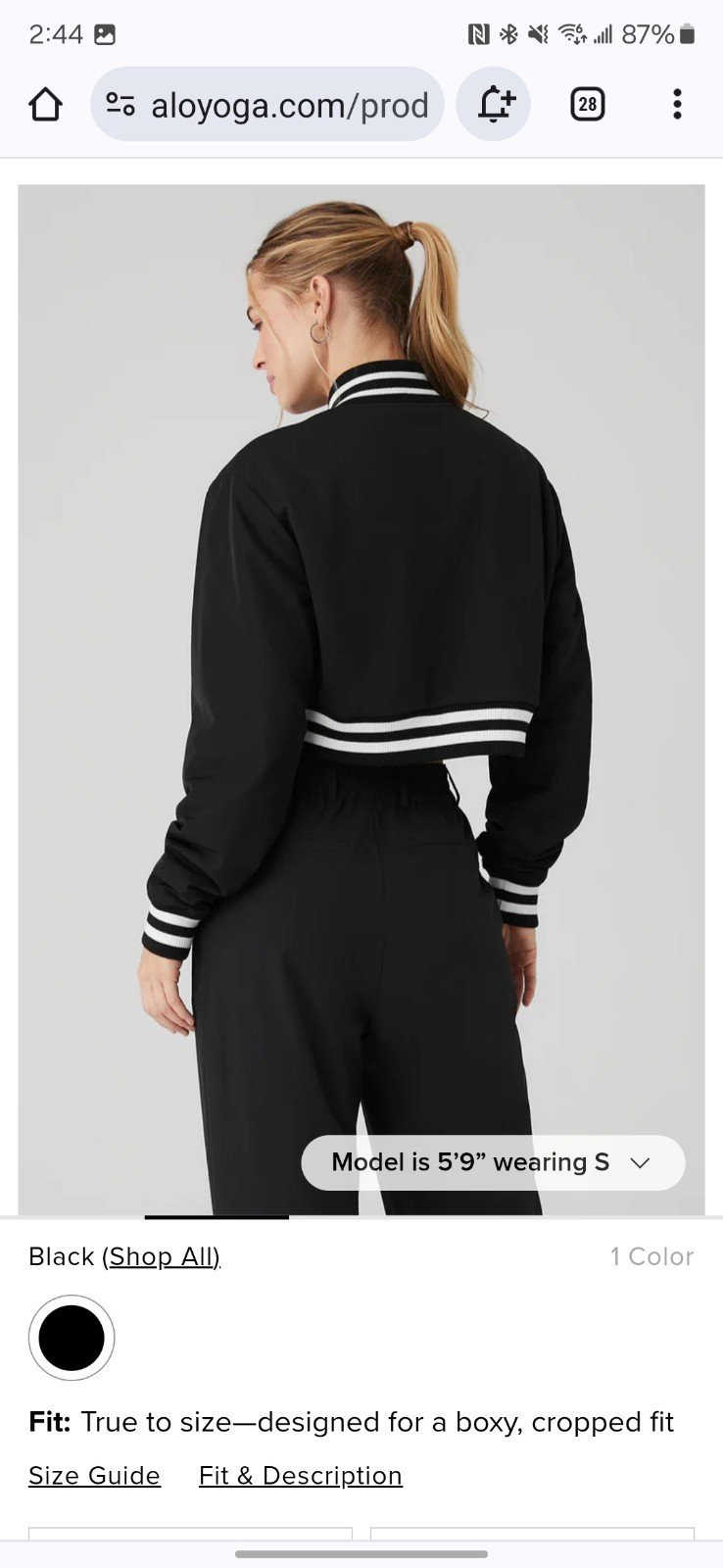Select the Black color swatch
This screenshot has width=723, height=1568.
coord(72,1338)
